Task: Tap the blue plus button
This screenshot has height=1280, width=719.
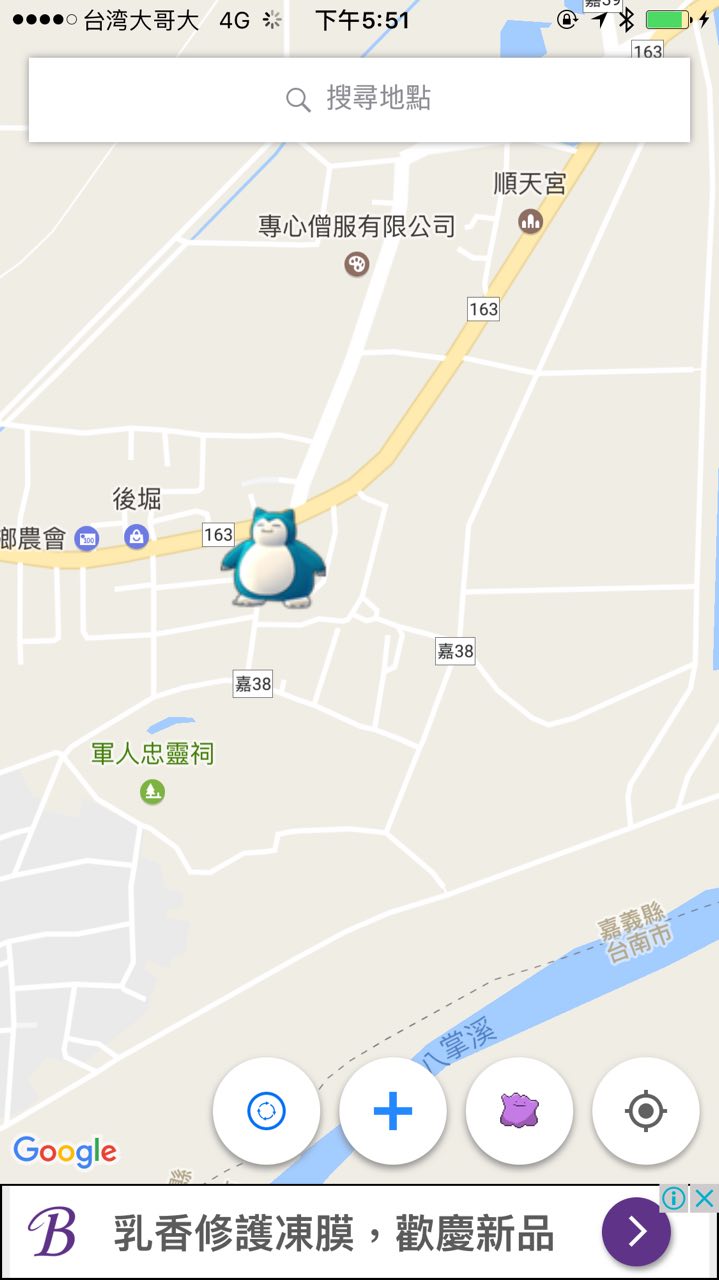Action: (393, 1111)
